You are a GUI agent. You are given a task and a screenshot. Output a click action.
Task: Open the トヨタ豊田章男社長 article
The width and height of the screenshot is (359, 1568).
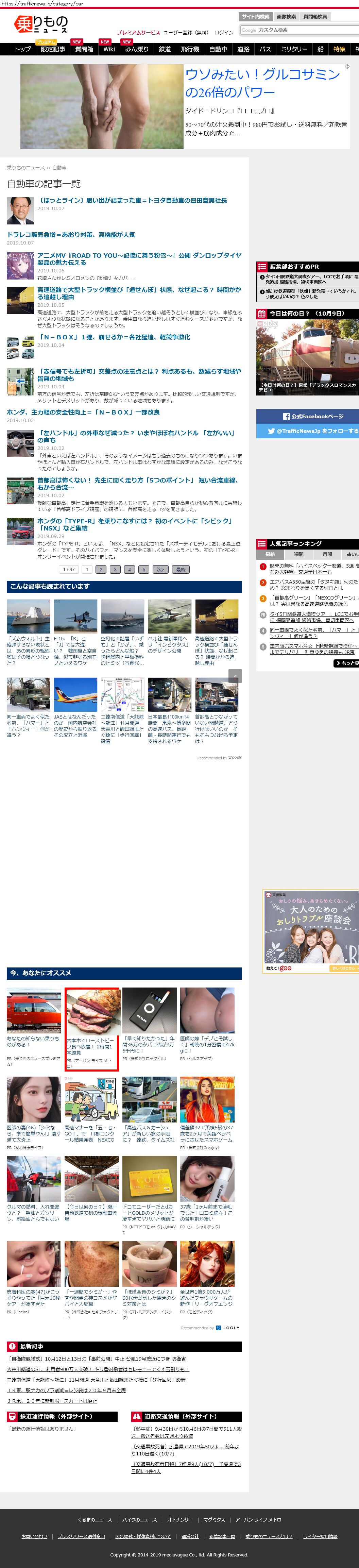(x=132, y=200)
